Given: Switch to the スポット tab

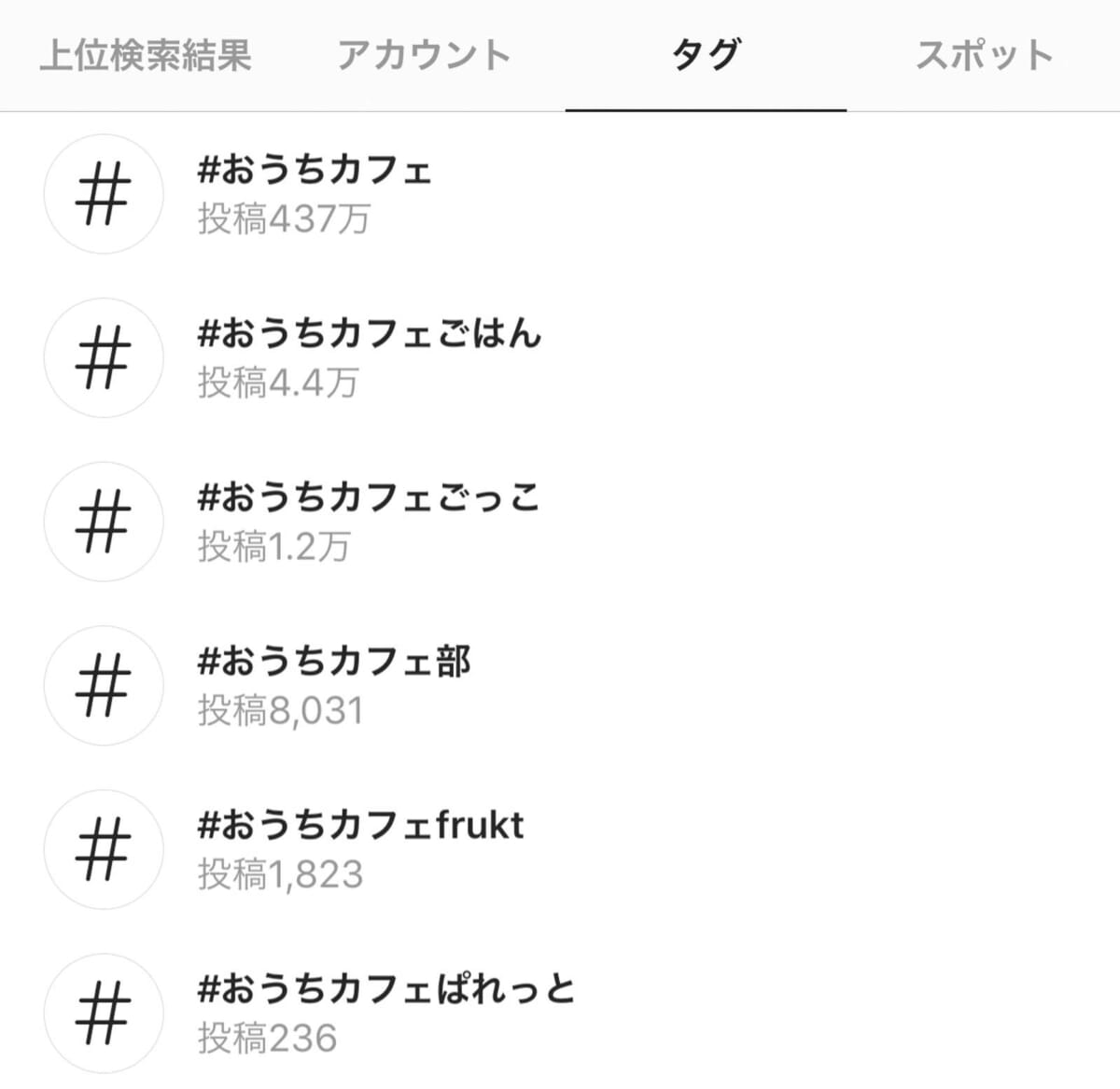Looking at the screenshot, I should point(984,55).
